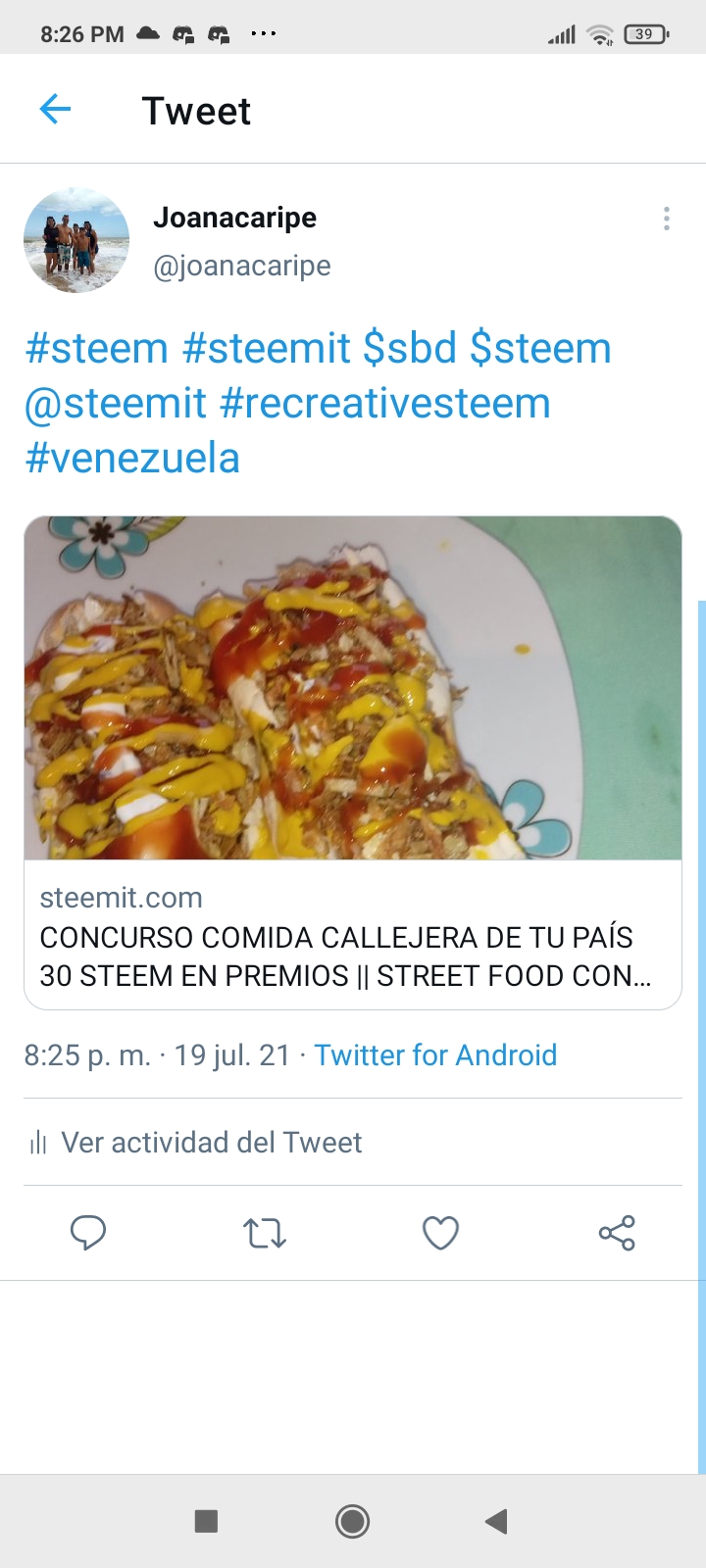Viewport: 706px width, 1568px height.
Task: Open Joanacaripe's profile picture
Action: pyautogui.click(x=76, y=240)
